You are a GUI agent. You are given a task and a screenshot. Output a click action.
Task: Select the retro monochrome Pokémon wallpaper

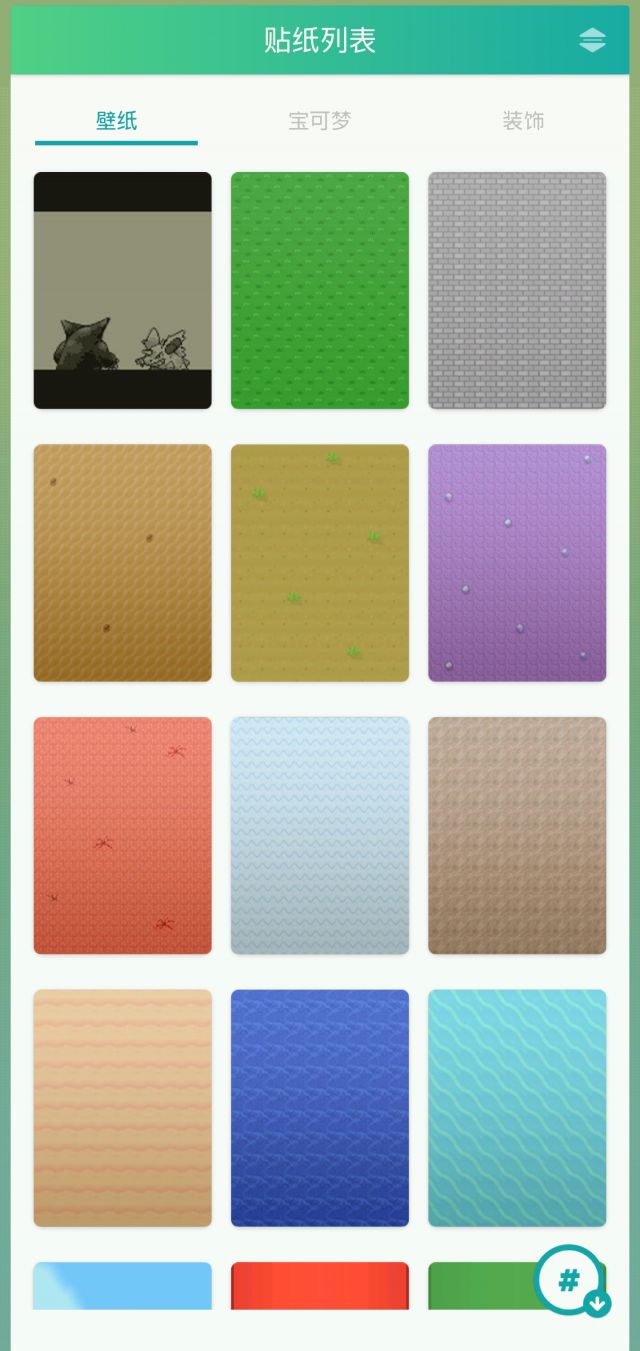pyautogui.click(x=123, y=290)
